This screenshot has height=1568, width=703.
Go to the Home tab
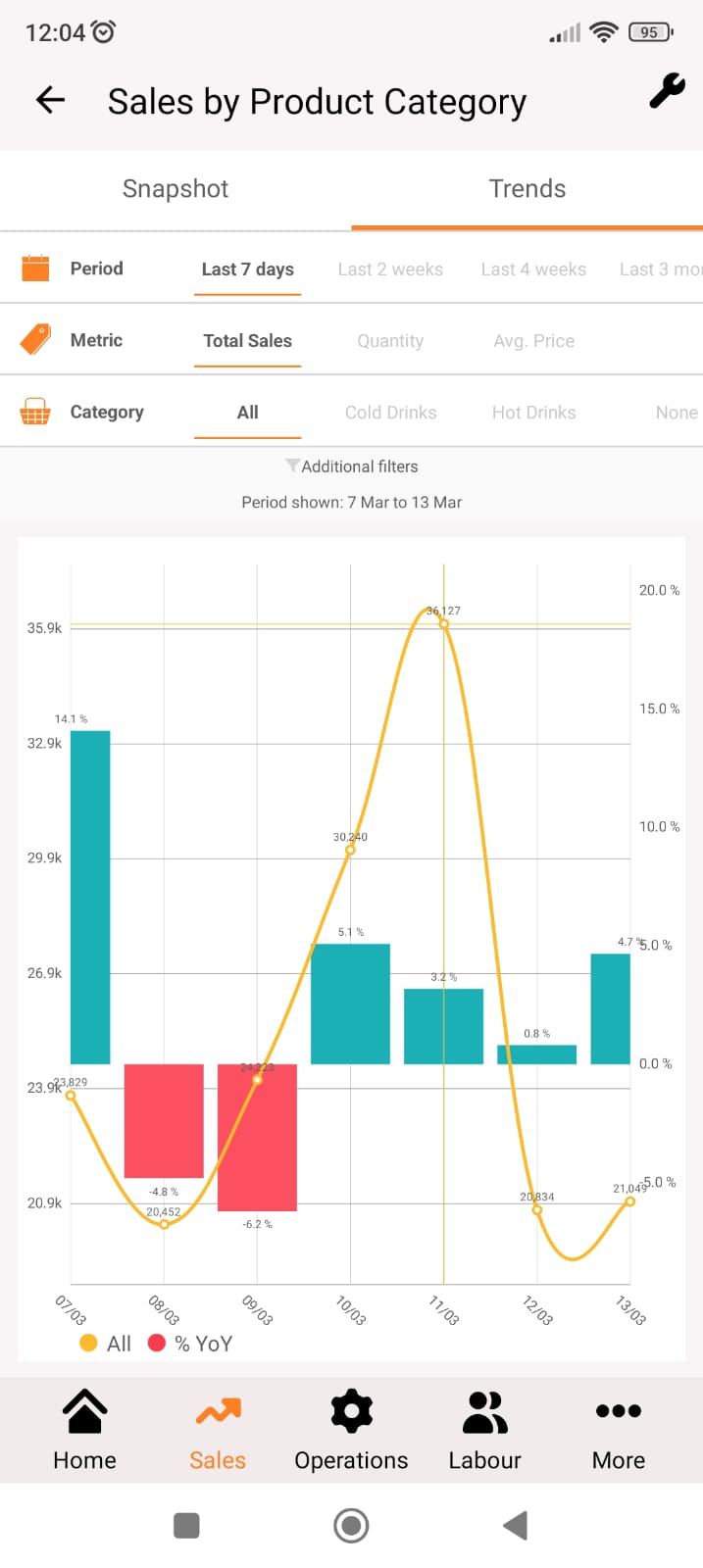[85, 1431]
